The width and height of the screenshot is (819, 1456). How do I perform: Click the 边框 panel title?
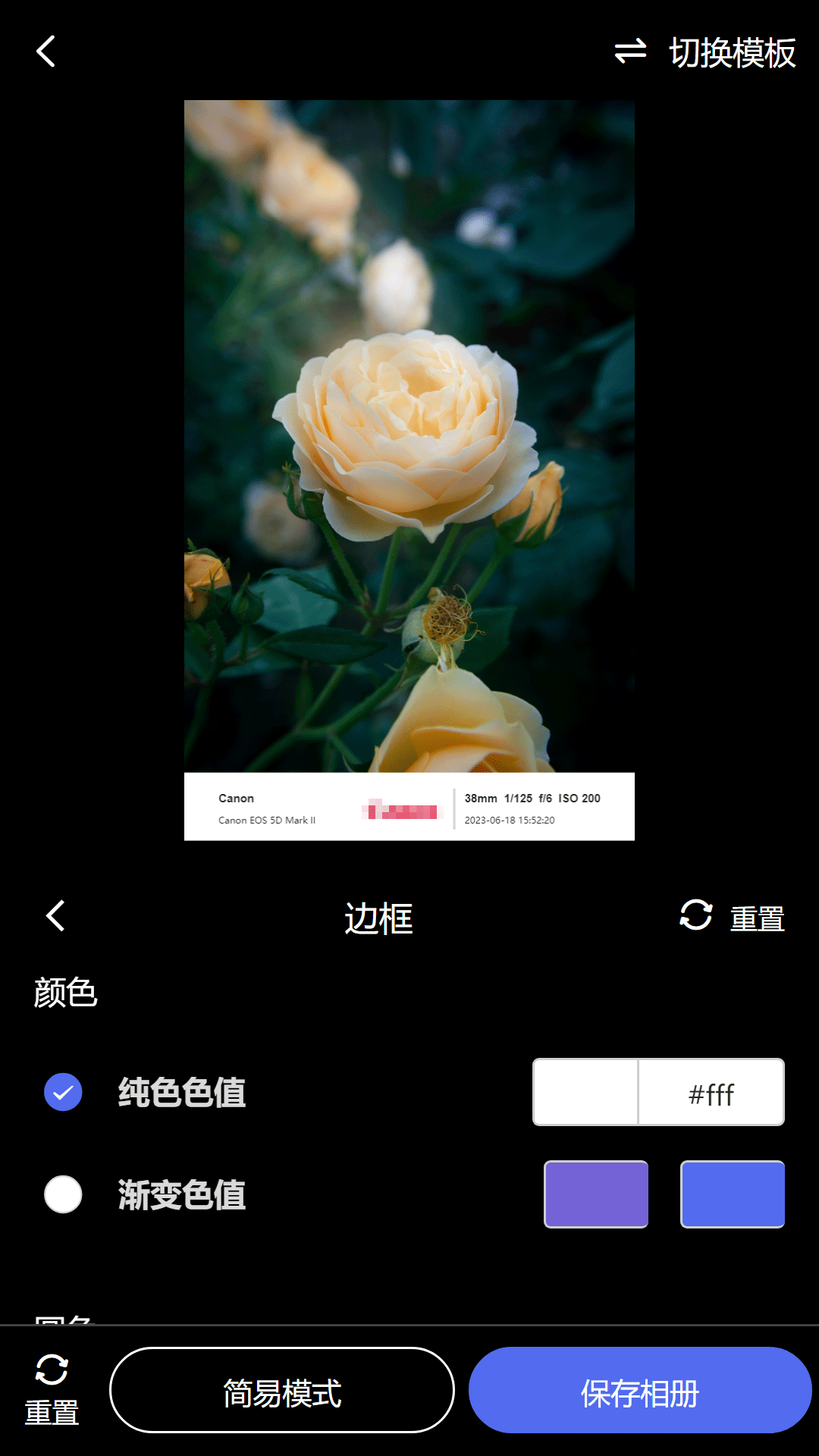tap(378, 918)
